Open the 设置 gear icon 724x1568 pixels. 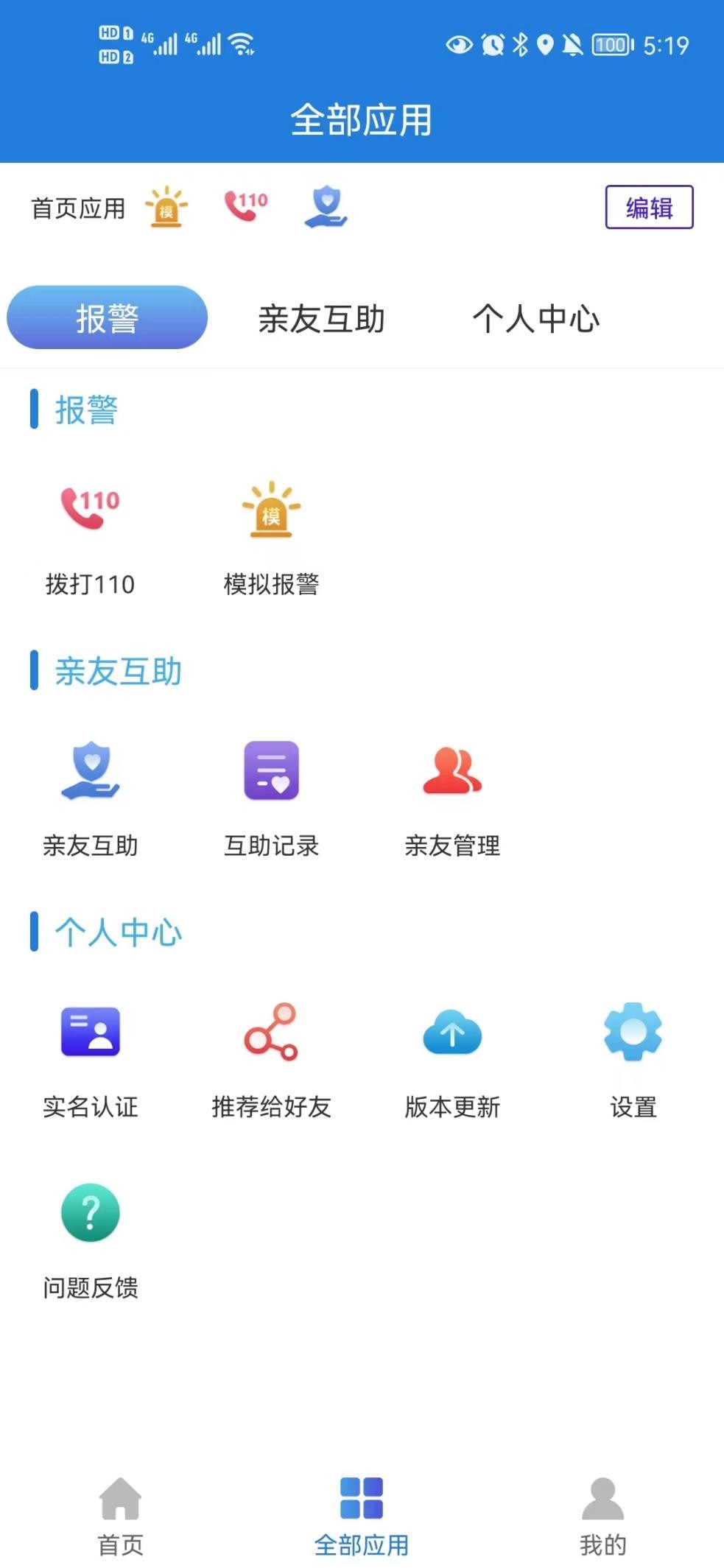point(633,1033)
